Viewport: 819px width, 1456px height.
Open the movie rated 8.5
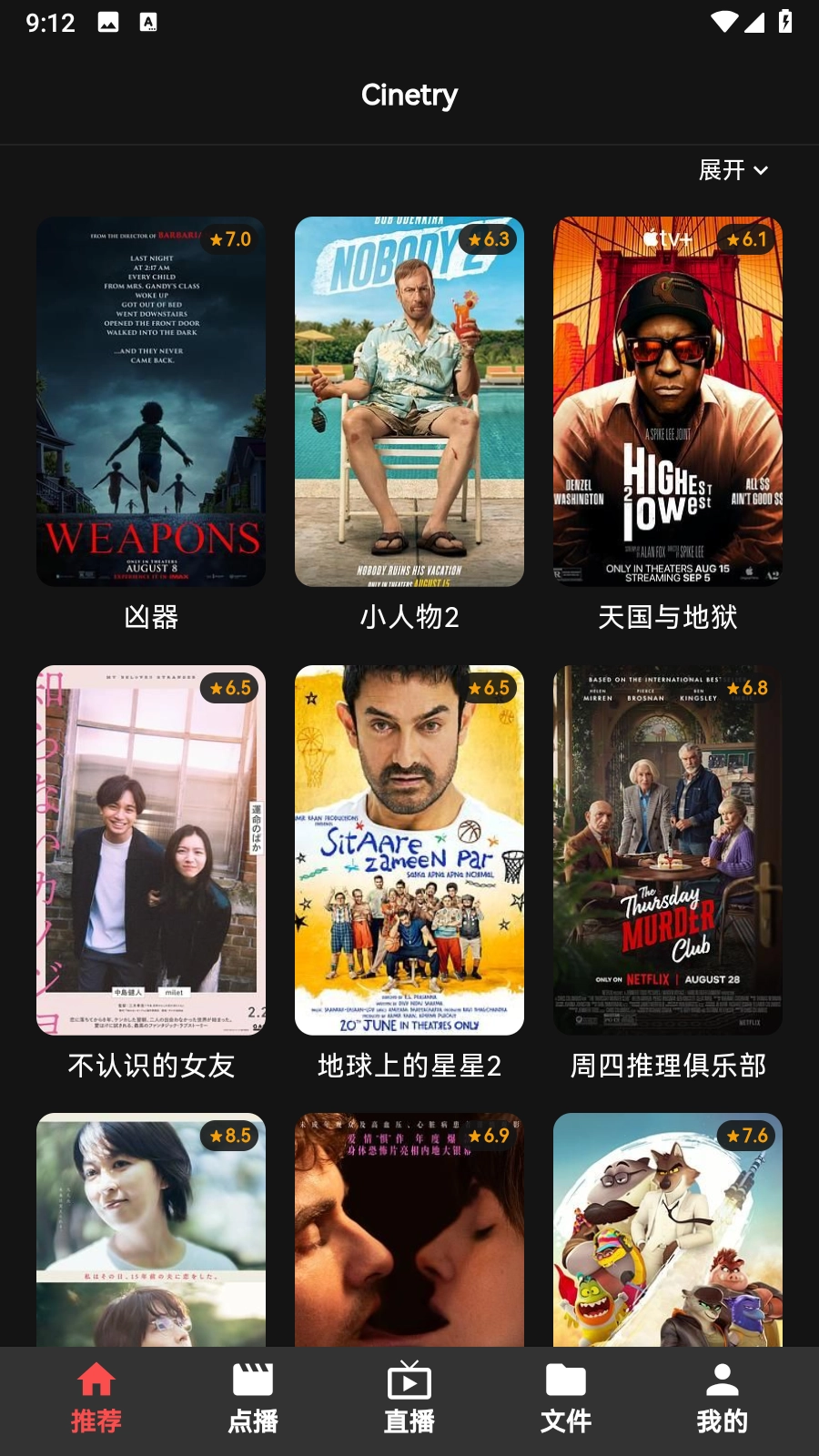(x=151, y=1228)
